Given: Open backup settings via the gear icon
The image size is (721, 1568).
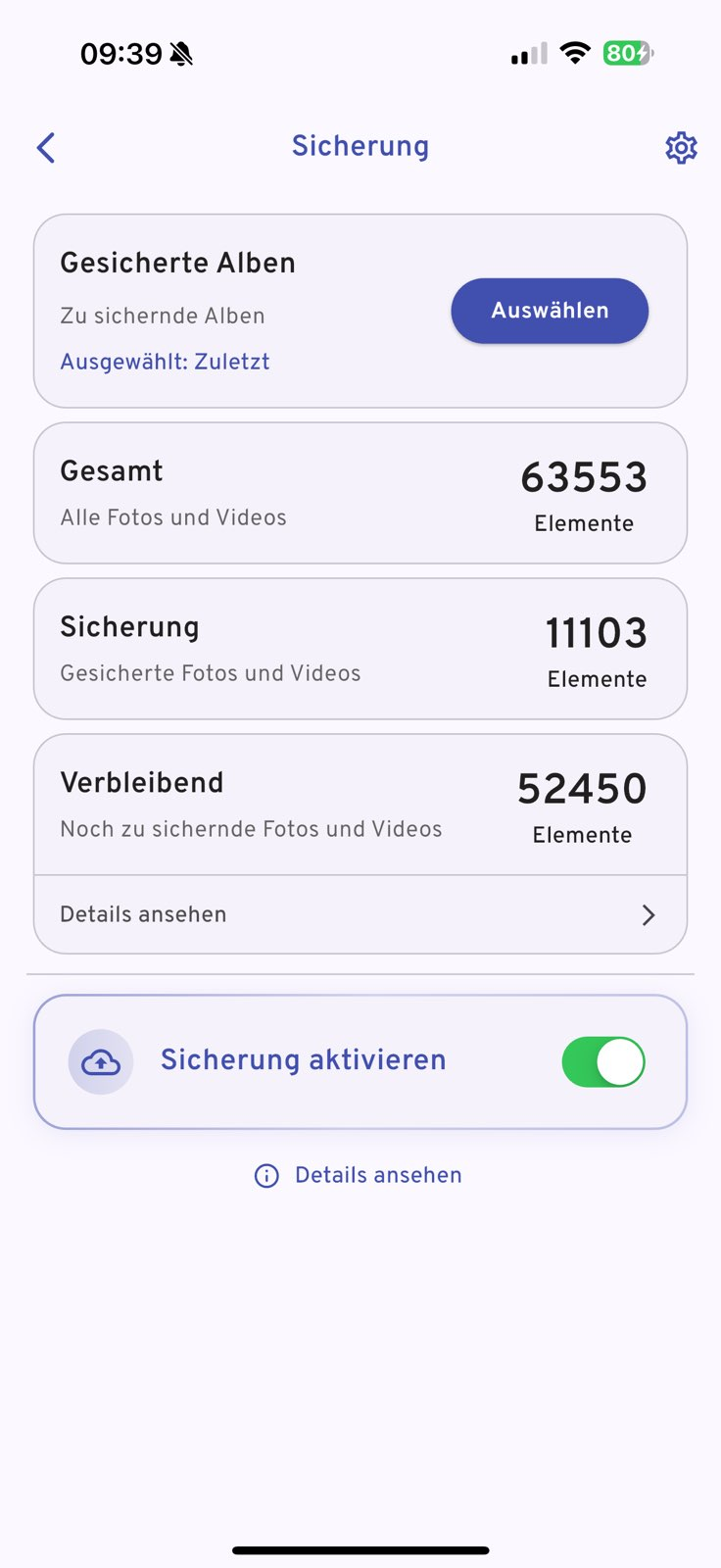Looking at the screenshot, I should pyautogui.click(x=681, y=148).
